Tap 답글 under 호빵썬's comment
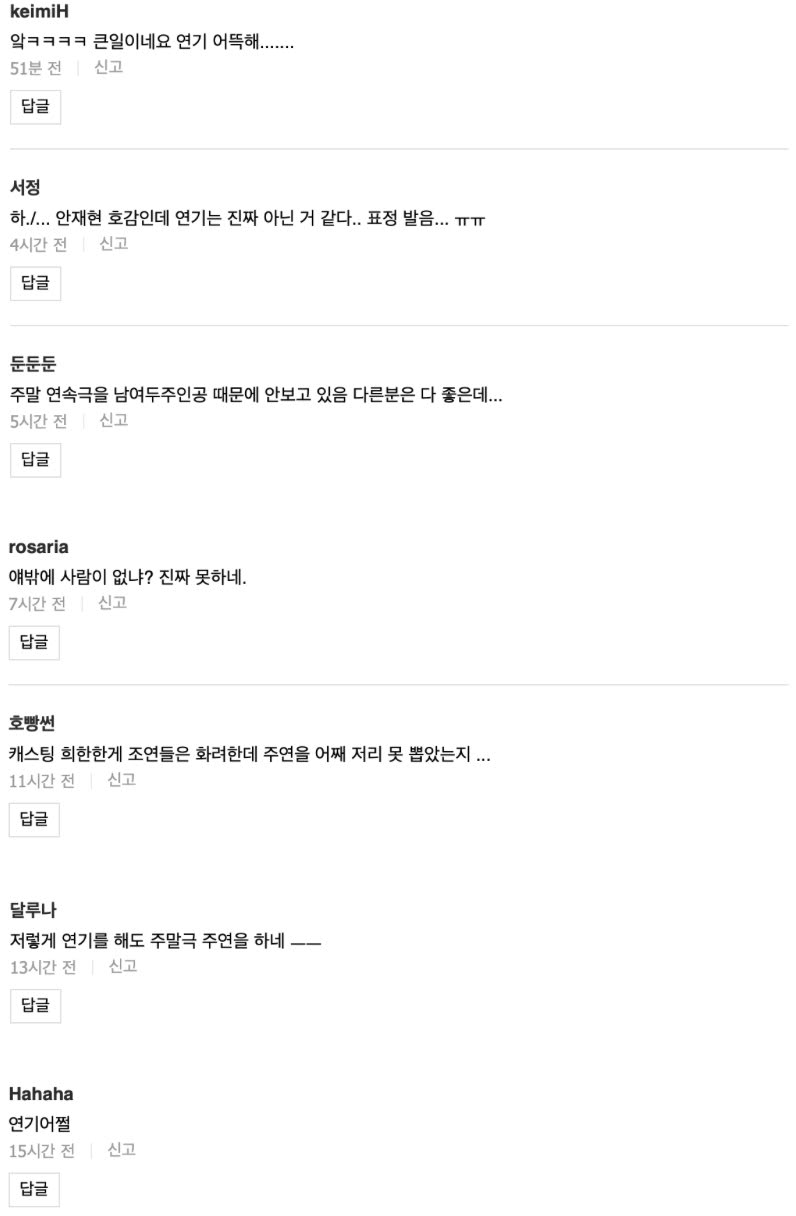796x1216 pixels. pos(34,819)
